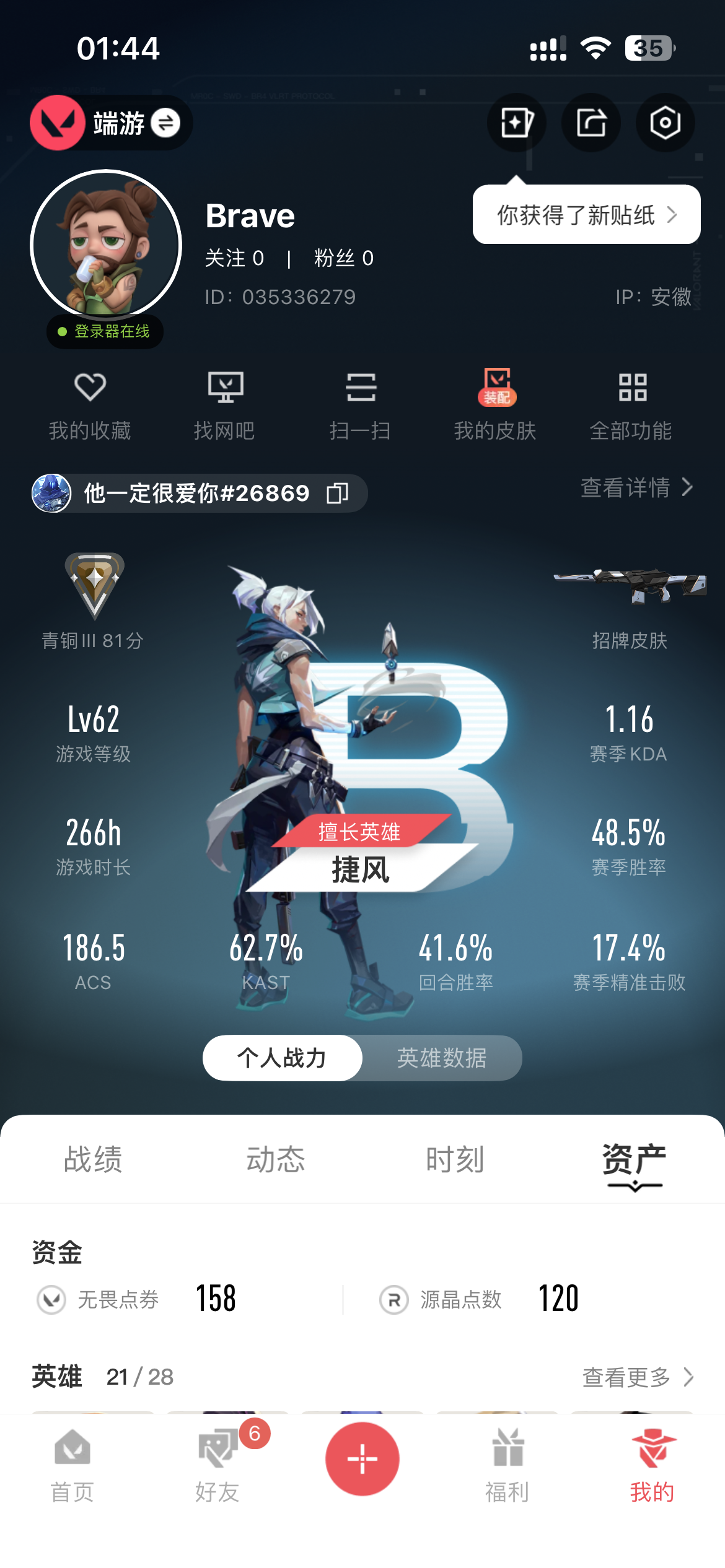Share this profile page
This screenshot has width=725, height=1568.
click(x=591, y=123)
